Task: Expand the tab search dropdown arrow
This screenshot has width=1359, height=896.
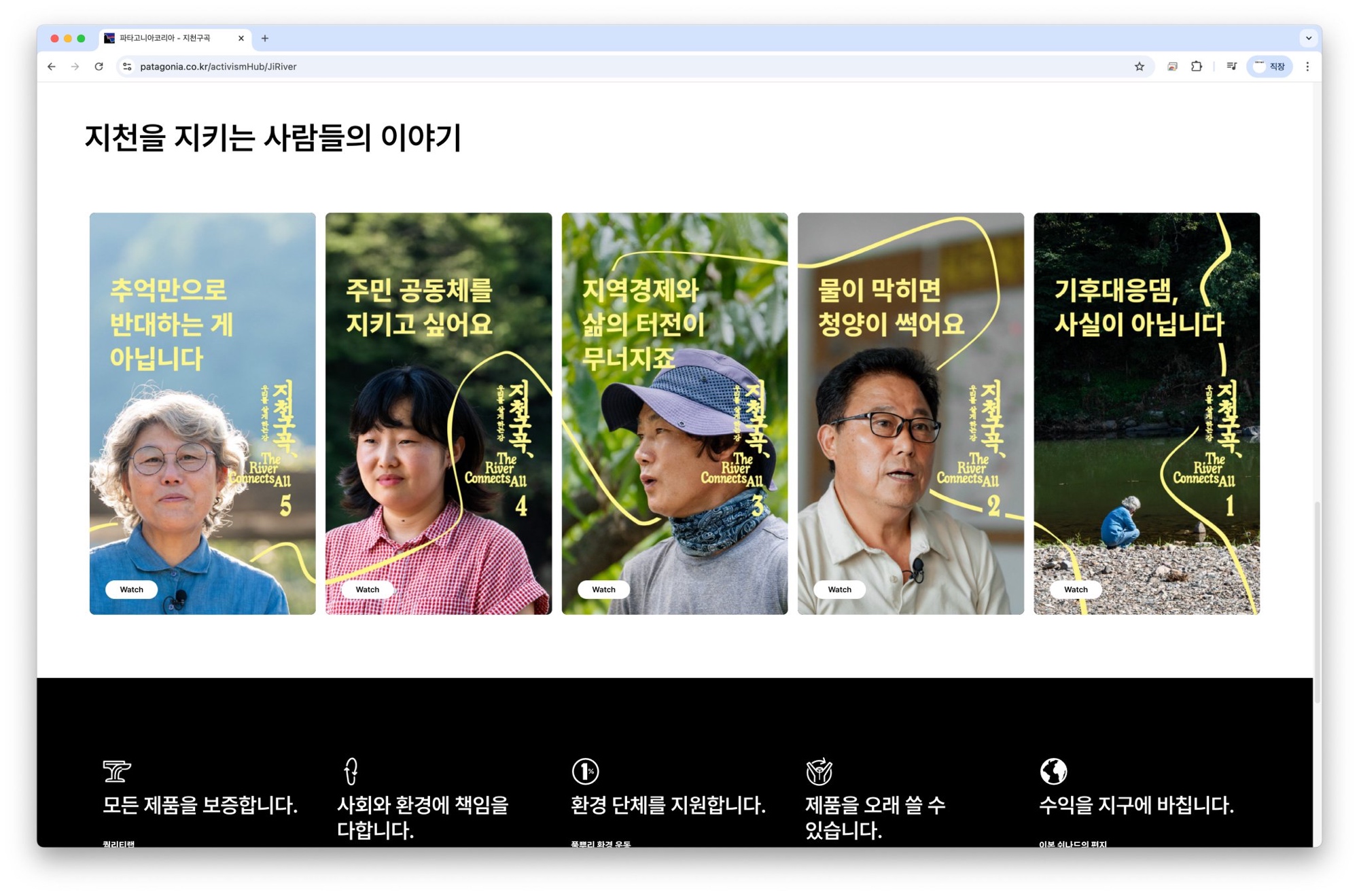Action: point(1308,39)
